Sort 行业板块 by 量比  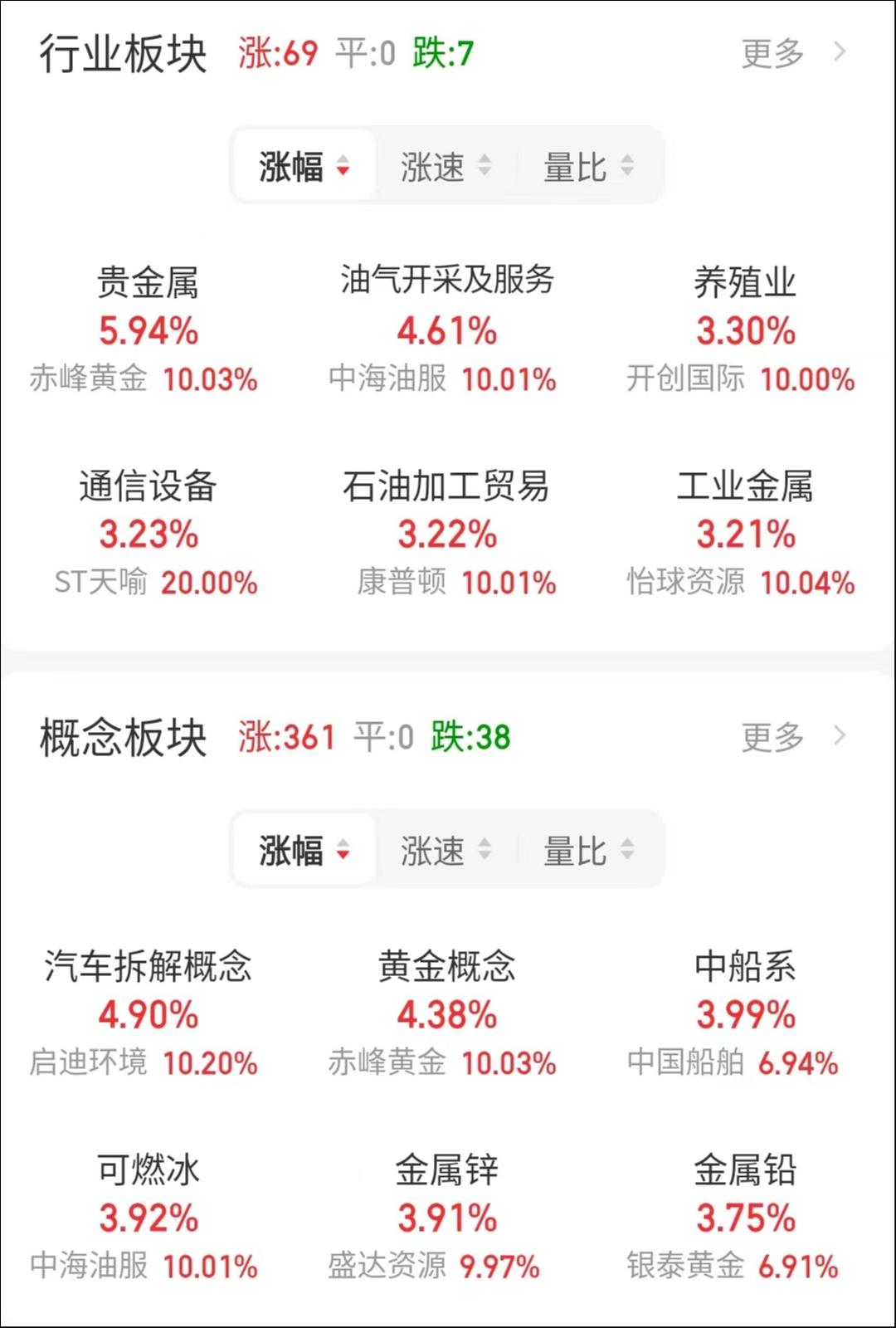[x=588, y=167]
